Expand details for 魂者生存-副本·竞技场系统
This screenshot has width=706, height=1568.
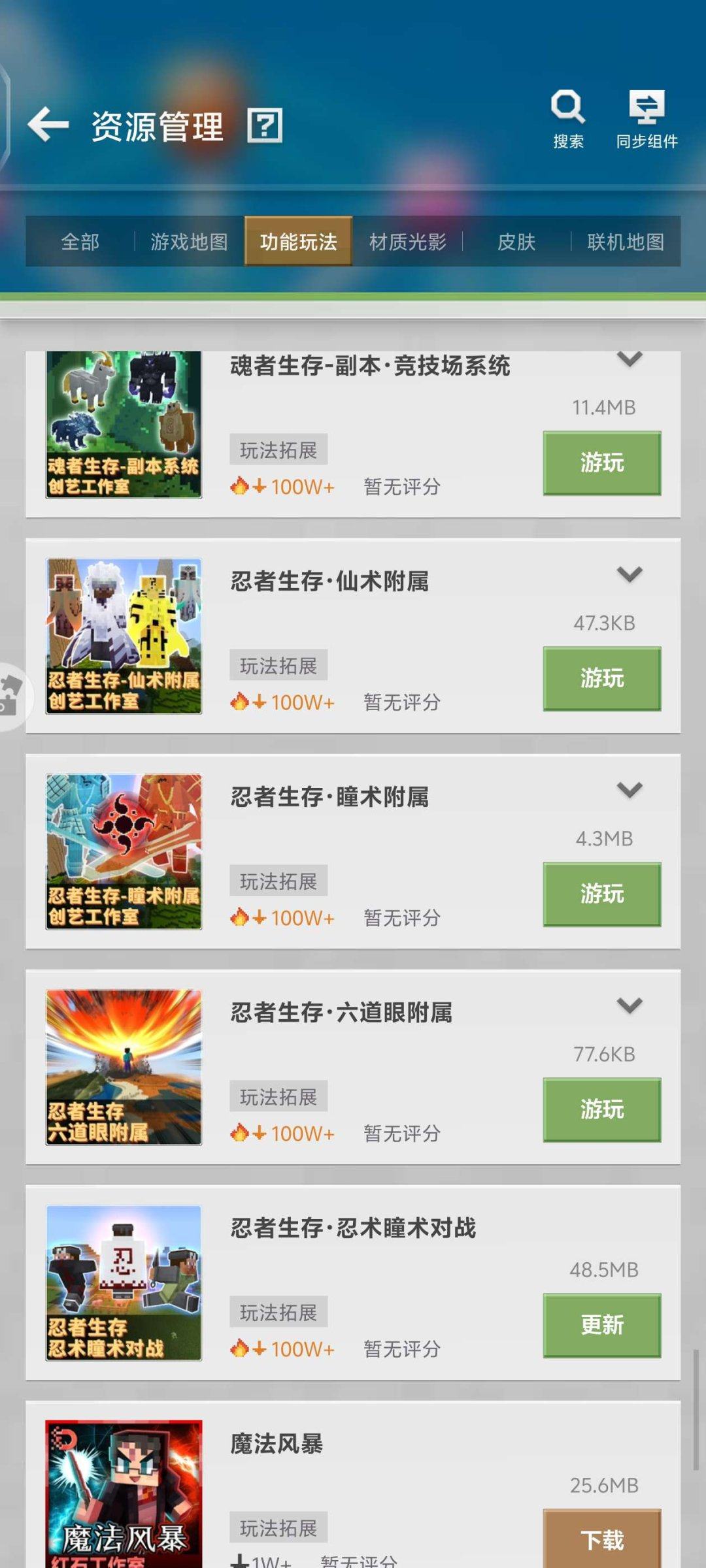tap(630, 360)
